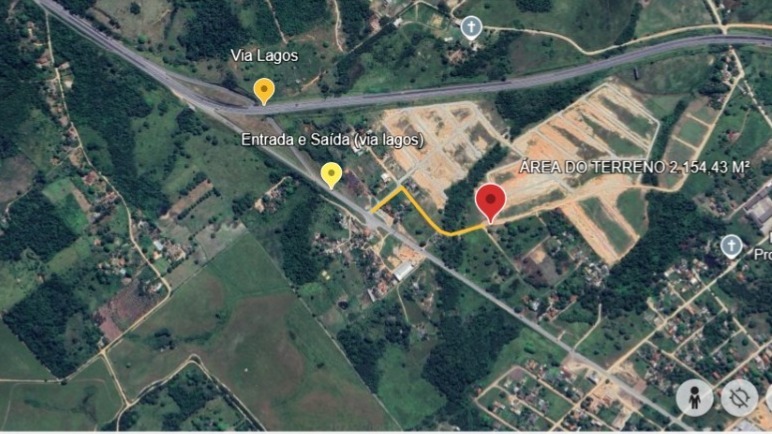This screenshot has width=772, height=434.
Task: Activate the Street View pegman
Action: pyautogui.click(x=694, y=397)
